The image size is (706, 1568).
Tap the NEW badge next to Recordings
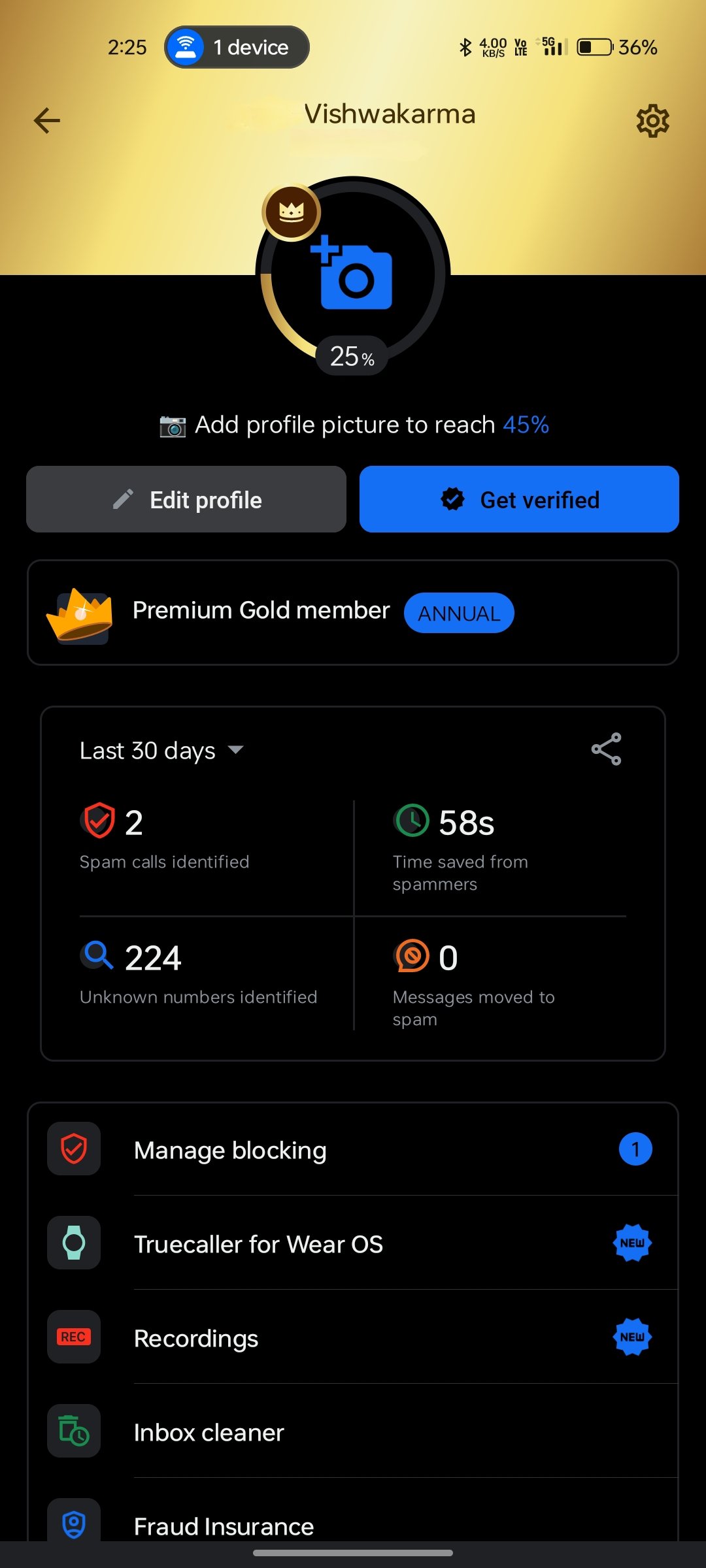pyautogui.click(x=631, y=1337)
